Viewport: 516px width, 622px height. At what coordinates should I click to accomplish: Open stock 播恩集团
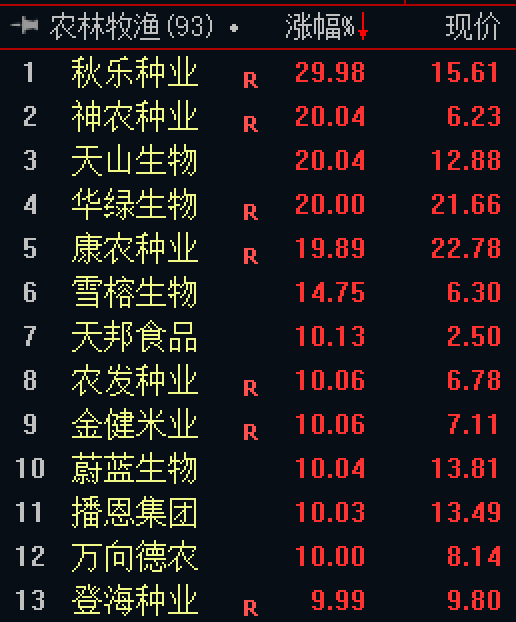134,513
